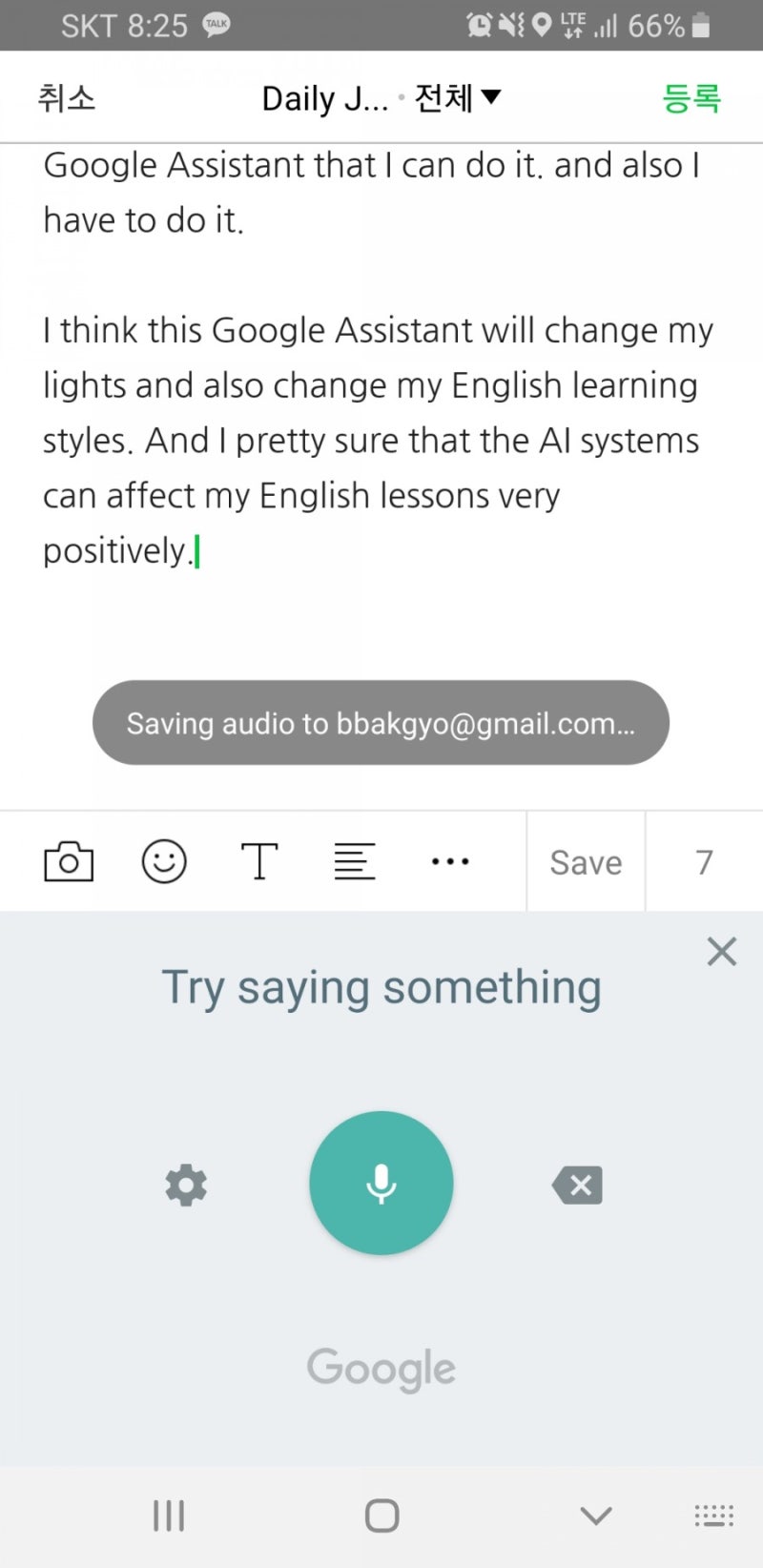This screenshot has height=1568, width=763.
Task: Tap 취소 to cancel the post
Action: [67, 97]
